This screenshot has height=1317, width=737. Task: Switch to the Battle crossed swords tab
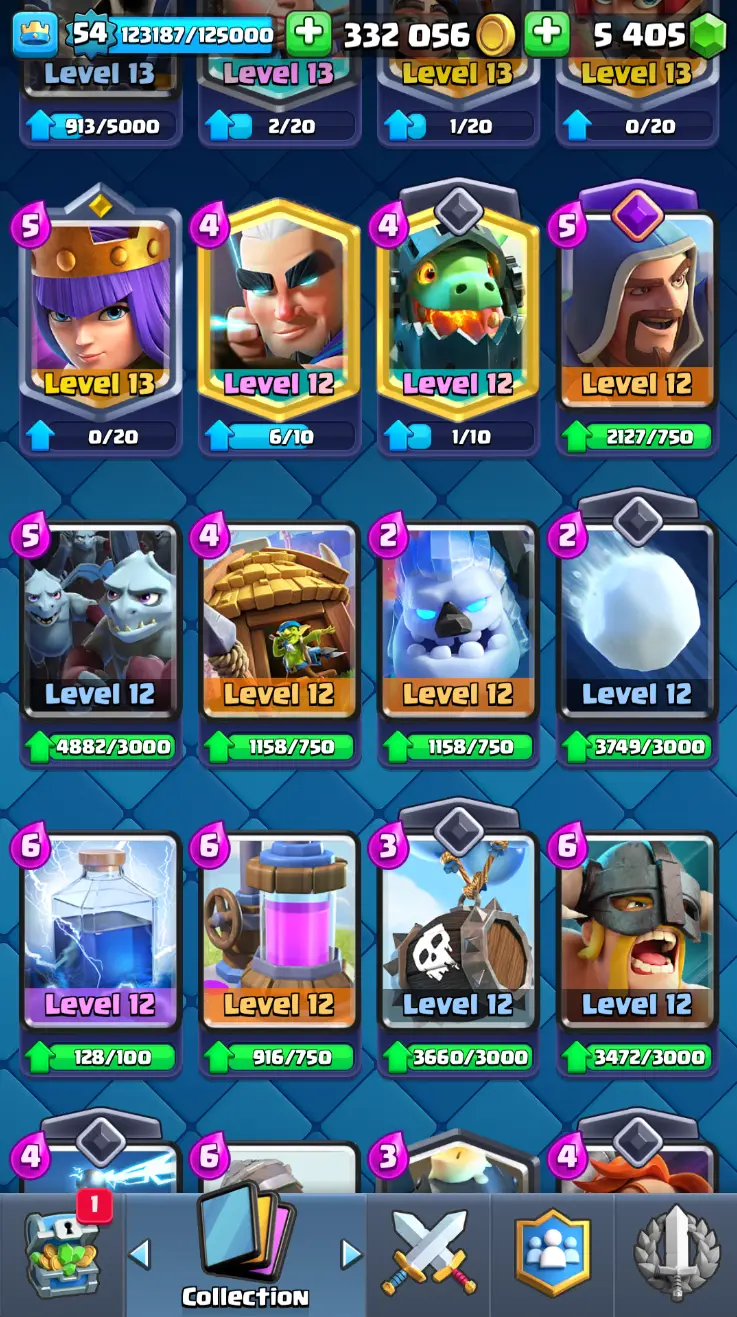pyautogui.click(x=429, y=1253)
